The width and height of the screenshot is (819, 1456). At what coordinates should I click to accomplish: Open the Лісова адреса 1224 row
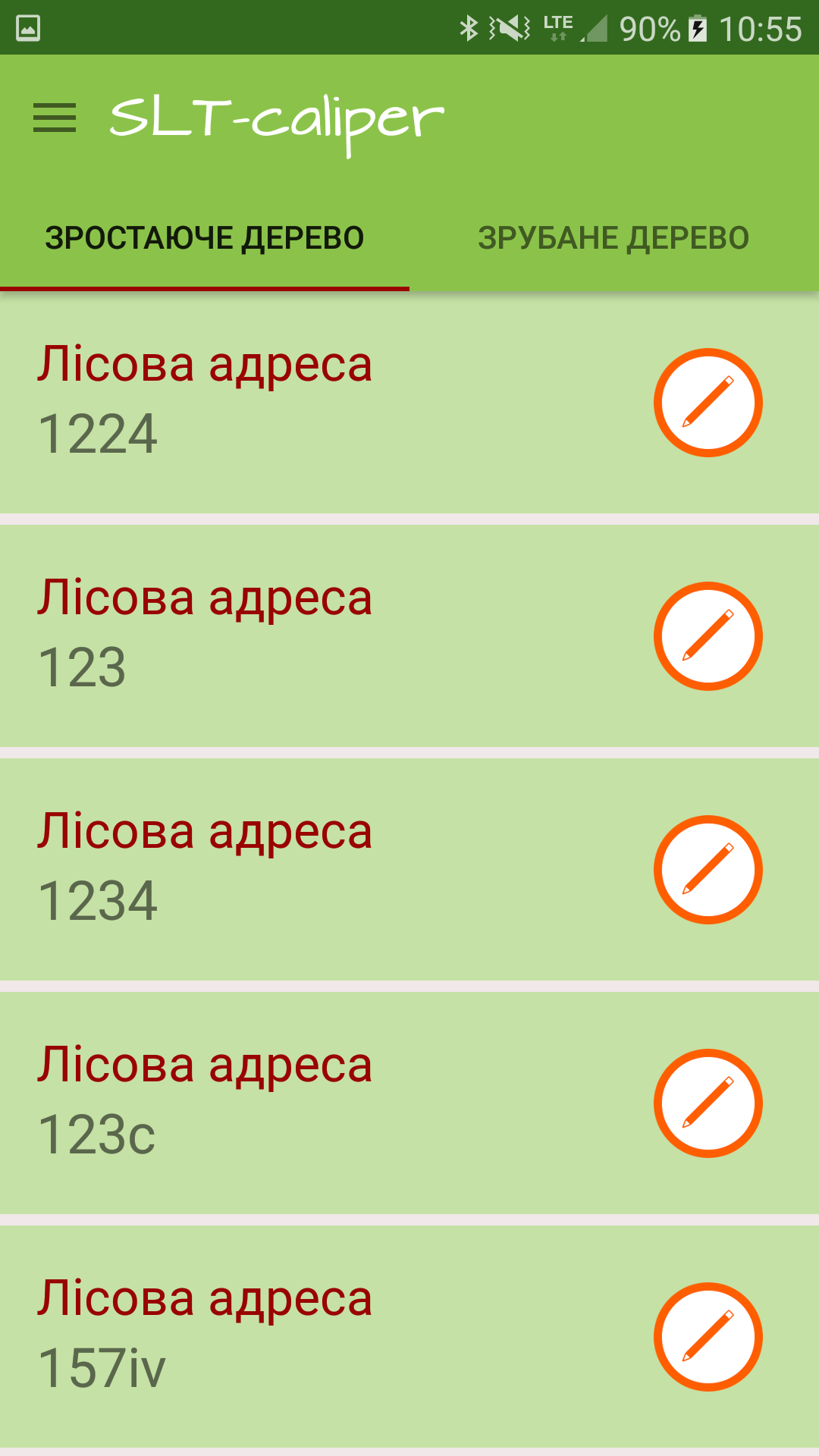point(303,403)
